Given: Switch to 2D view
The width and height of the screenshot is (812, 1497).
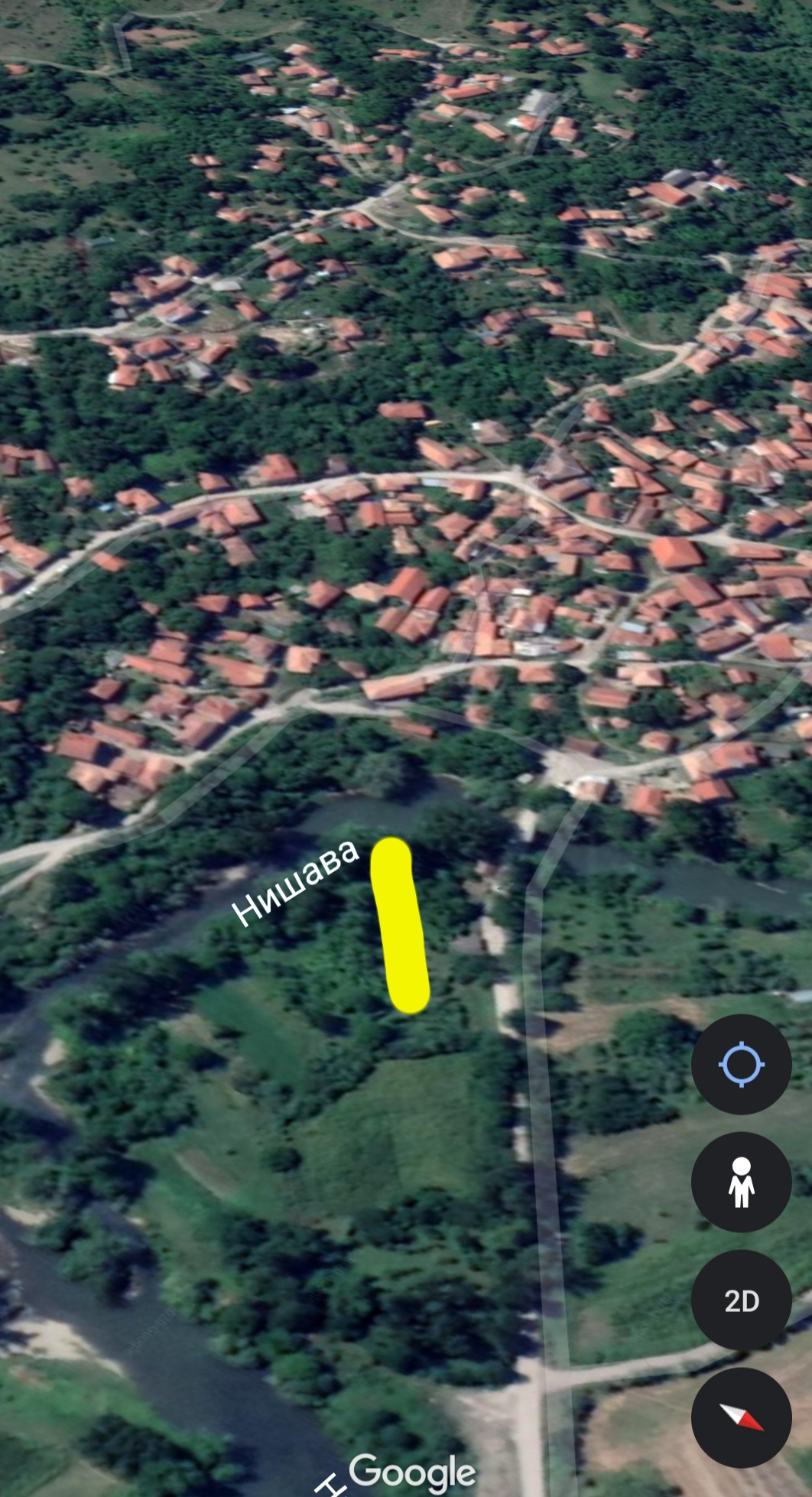Looking at the screenshot, I should point(741,1300).
